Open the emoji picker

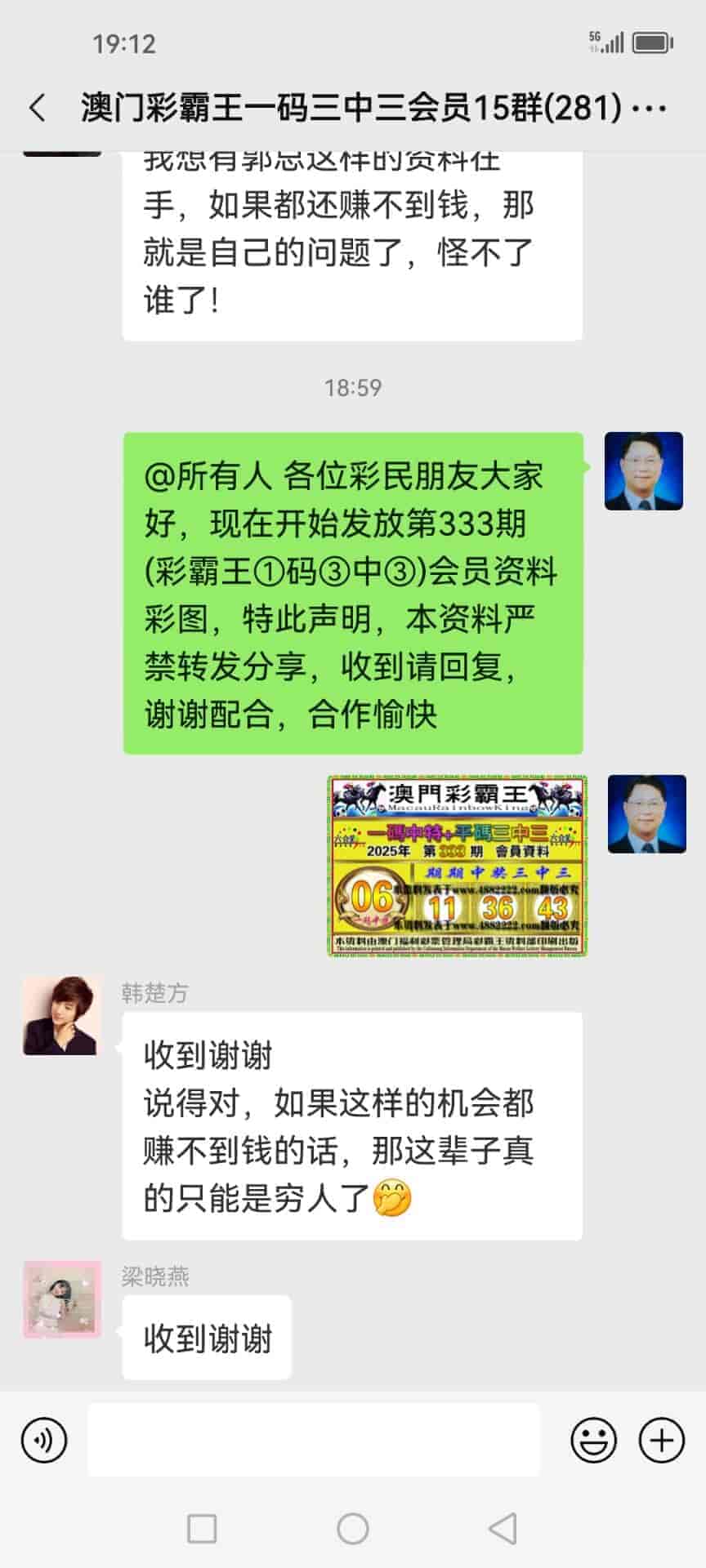click(593, 1440)
